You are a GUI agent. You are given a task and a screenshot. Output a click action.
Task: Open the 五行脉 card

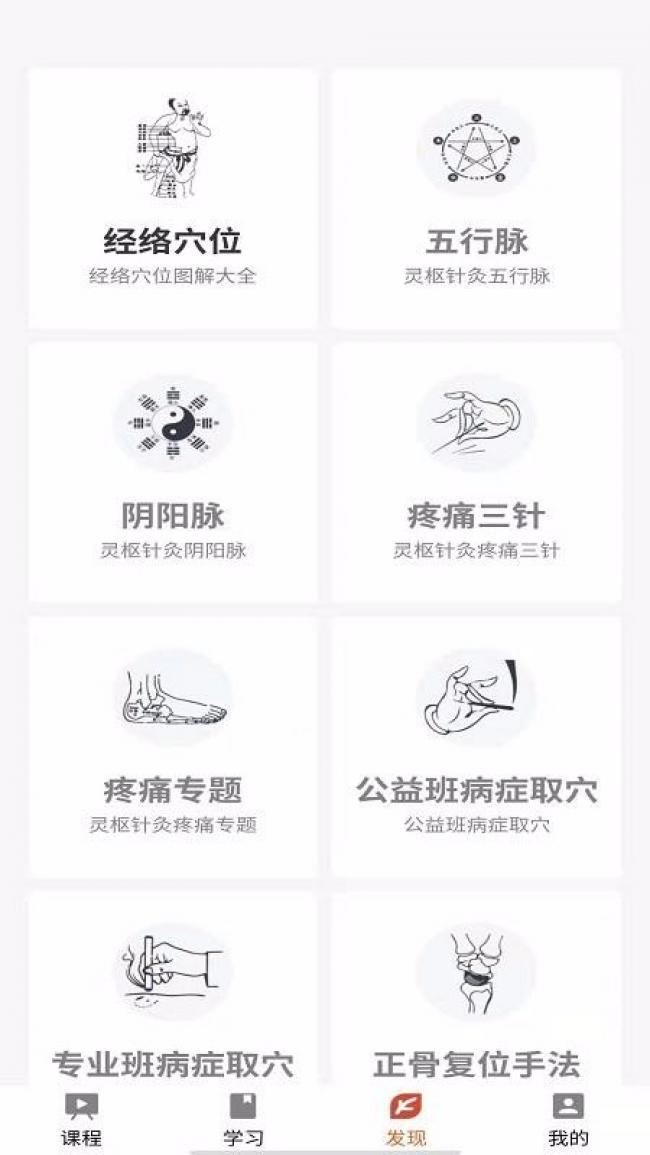(476, 199)
